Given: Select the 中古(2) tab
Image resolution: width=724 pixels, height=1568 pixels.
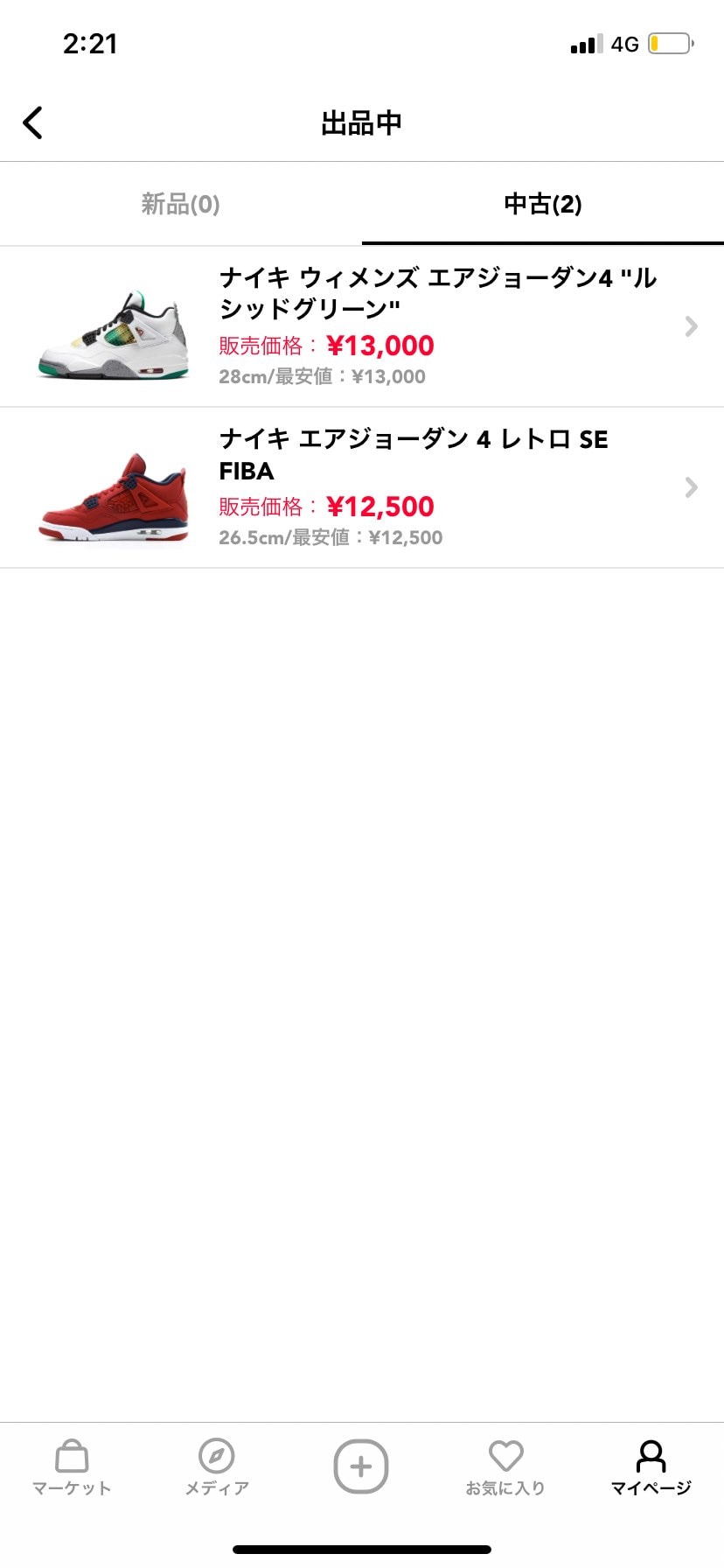Looking at the screenshot, I should pyautogui.click(x=542, y=204).
